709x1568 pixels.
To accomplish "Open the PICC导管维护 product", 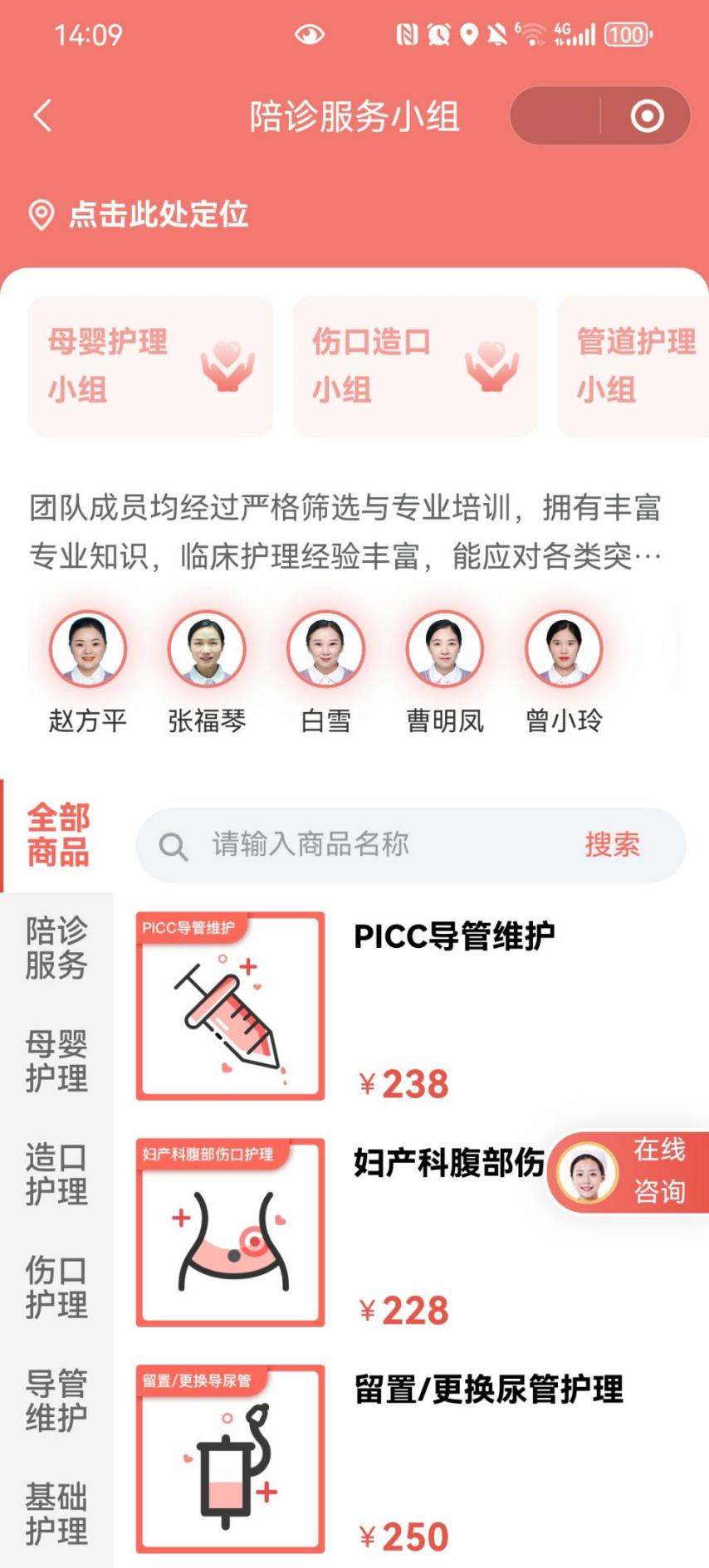I will (x=453, y=936).
